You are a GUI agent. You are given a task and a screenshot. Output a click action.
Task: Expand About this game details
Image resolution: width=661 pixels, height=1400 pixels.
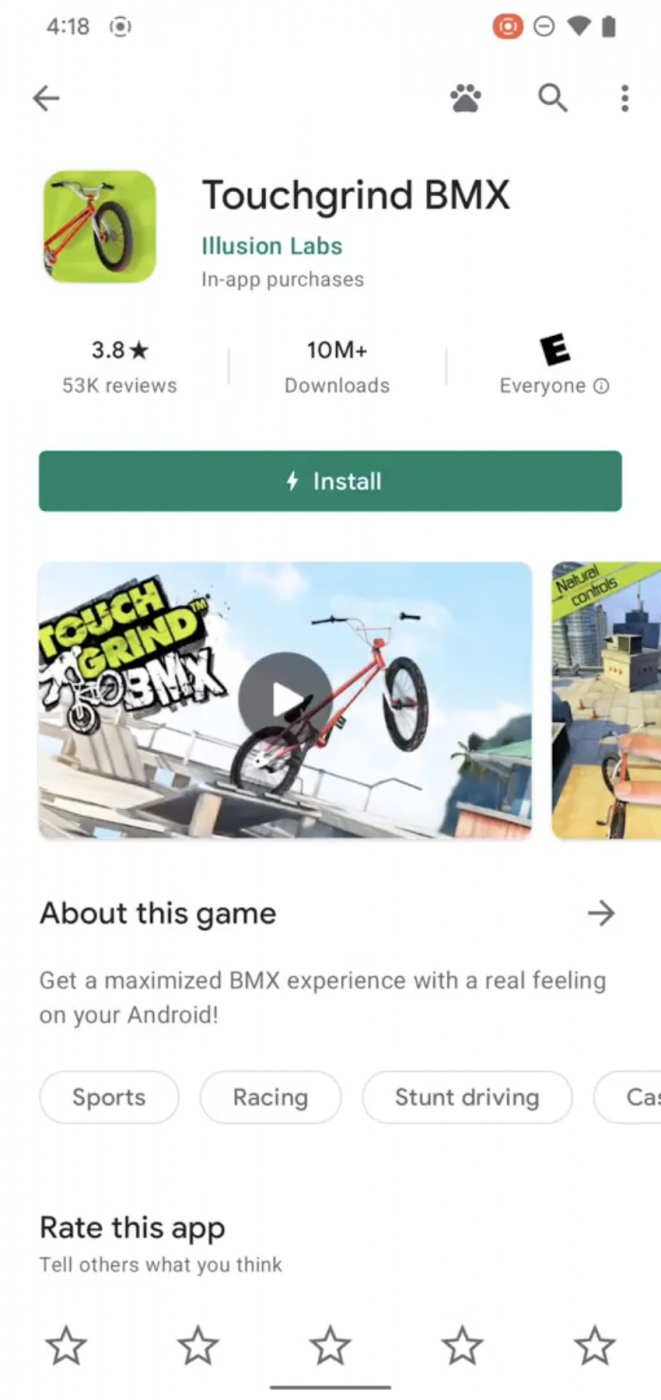pyautogui.click(x=600, y=913)
